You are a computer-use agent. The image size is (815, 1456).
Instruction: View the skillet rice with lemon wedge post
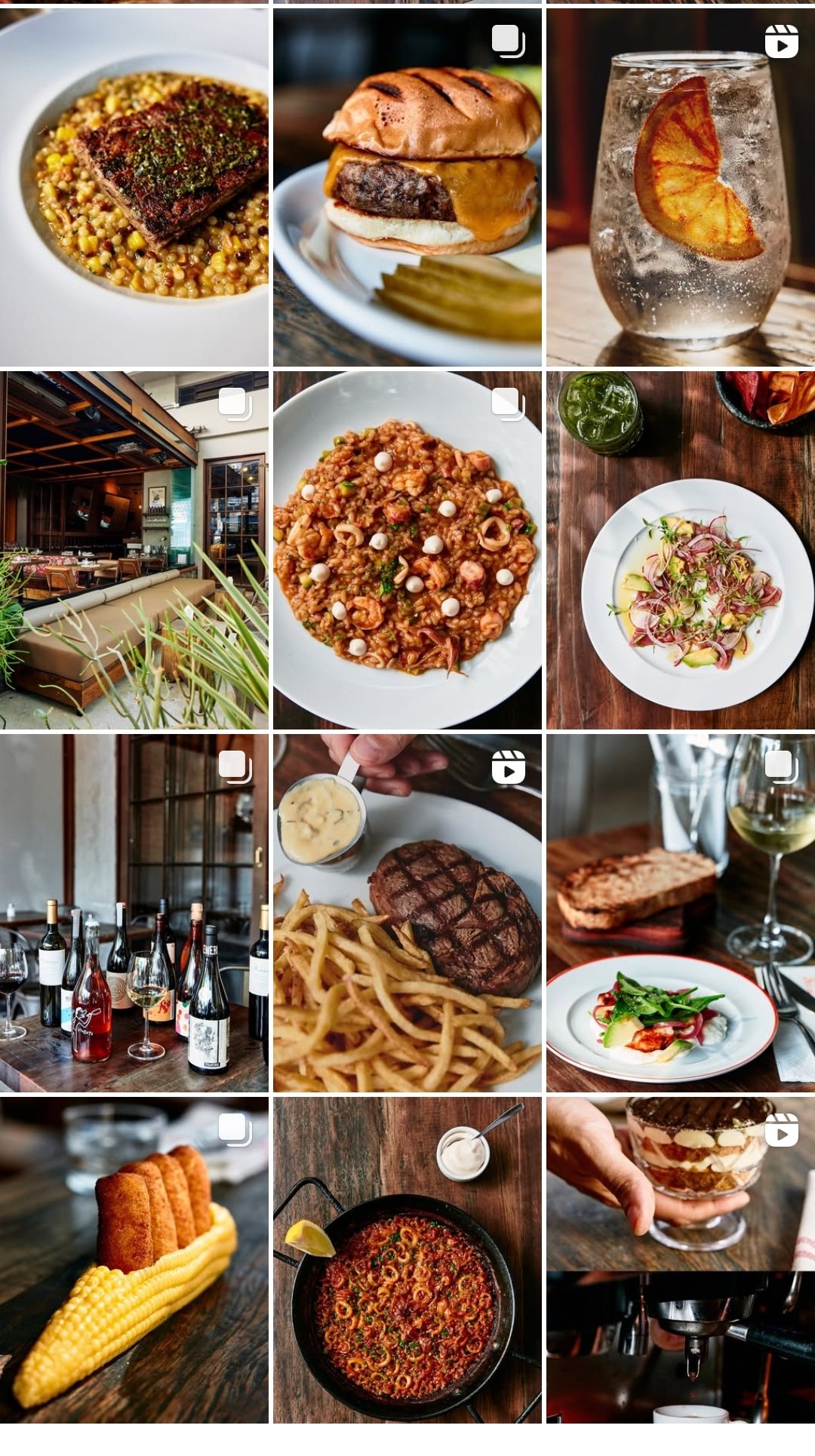click(407, 1260)
